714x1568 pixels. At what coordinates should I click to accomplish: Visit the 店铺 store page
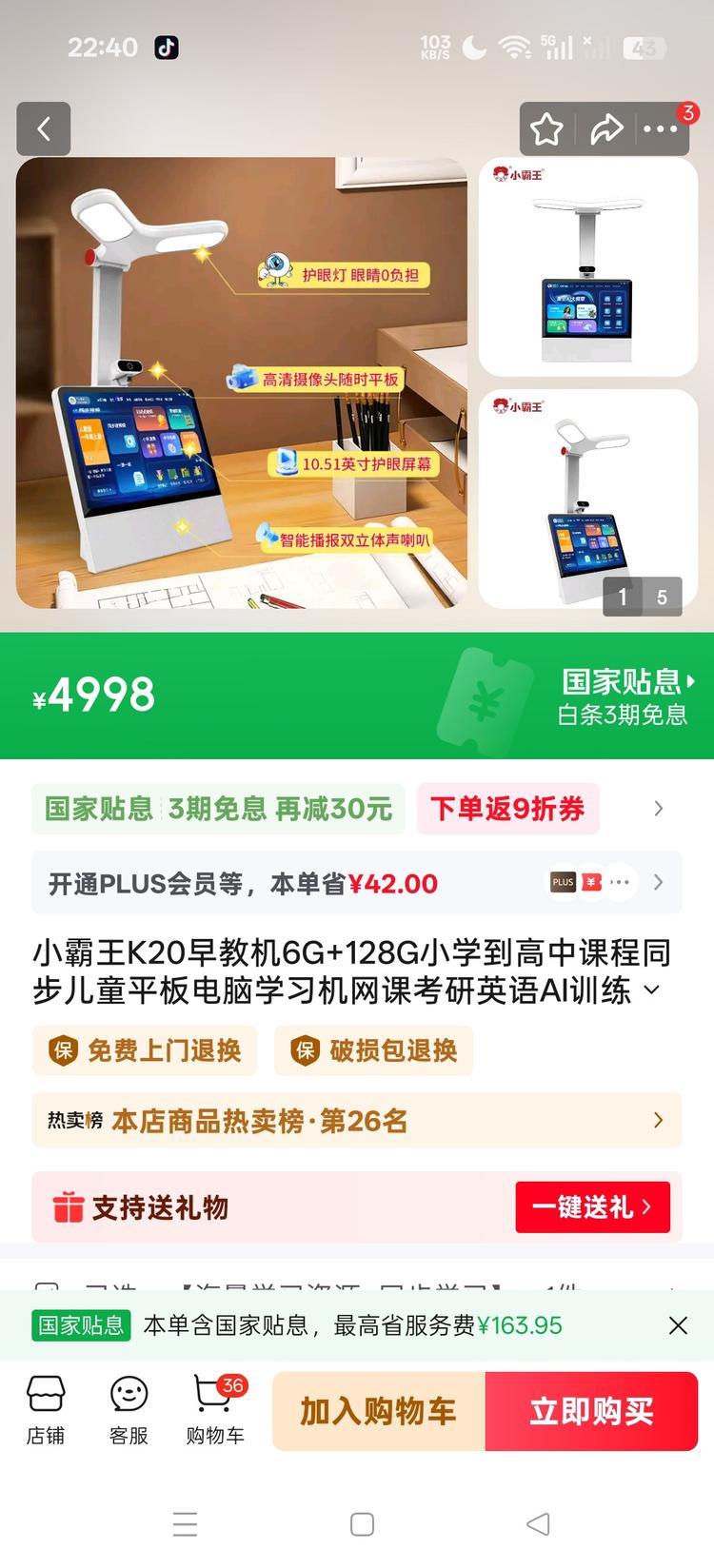point(45,1410)
